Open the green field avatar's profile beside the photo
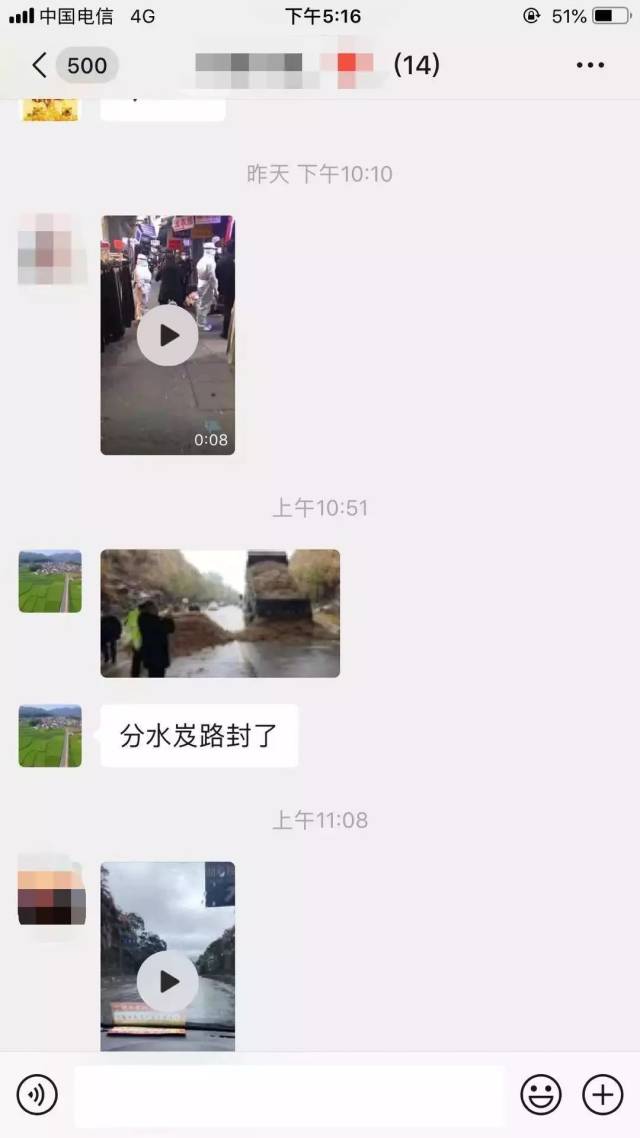This screenshot has height=1138, width=640. [50, 581]
